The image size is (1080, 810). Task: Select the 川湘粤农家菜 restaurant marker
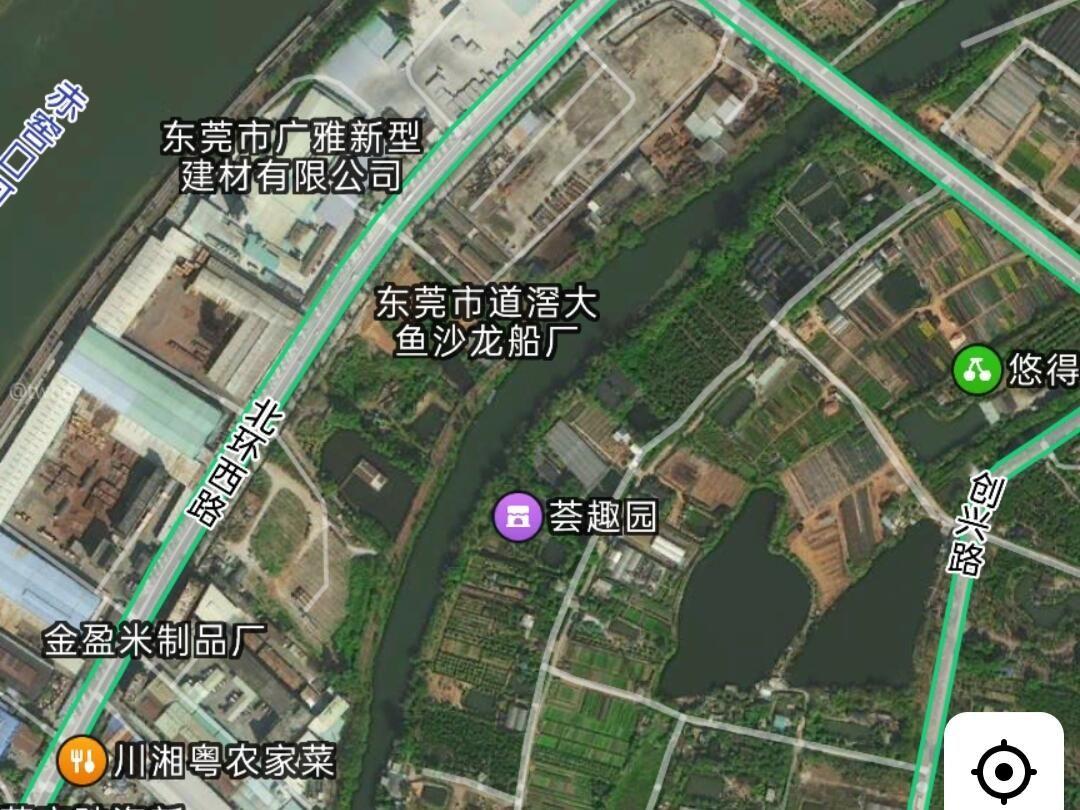point(81,762)
